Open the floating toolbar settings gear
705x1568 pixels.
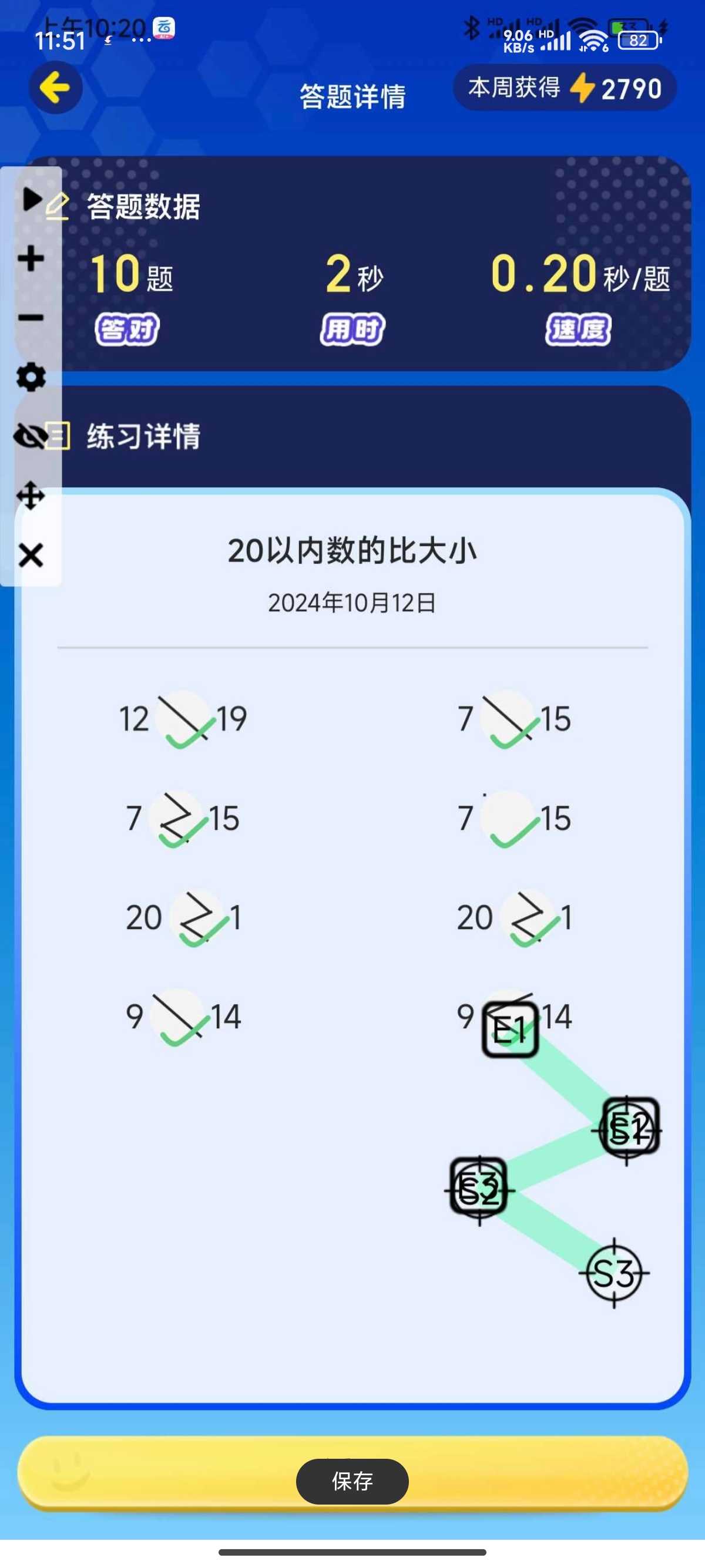[x=31, y=378]
